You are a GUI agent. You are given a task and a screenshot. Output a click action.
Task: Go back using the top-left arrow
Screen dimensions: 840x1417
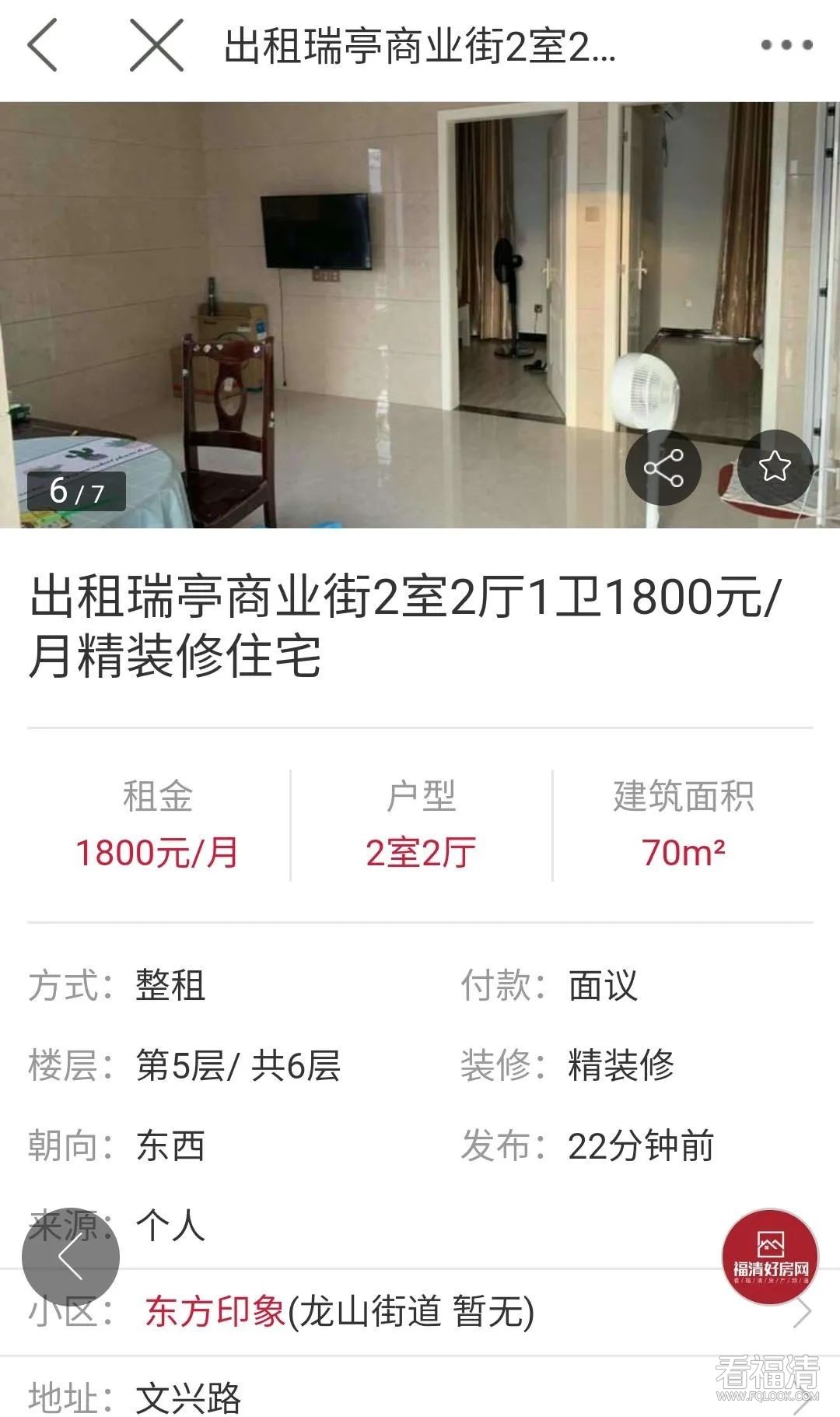(43, 46)
